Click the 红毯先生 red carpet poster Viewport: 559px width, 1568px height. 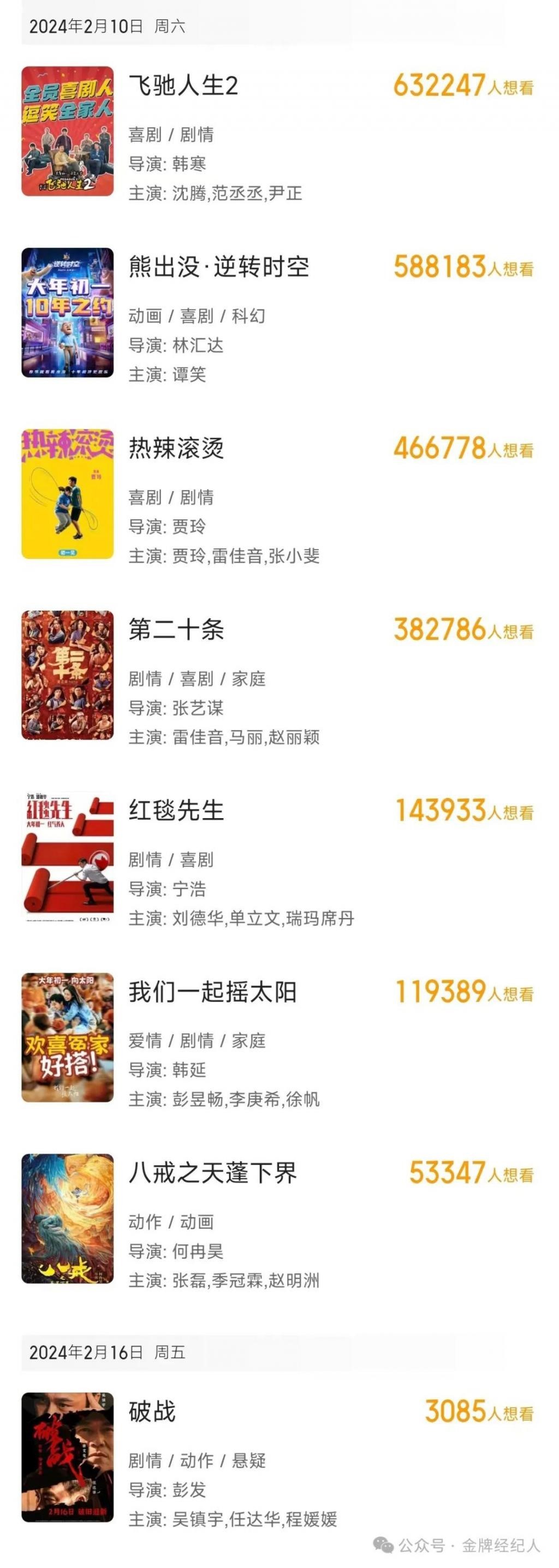click(69, 857)
